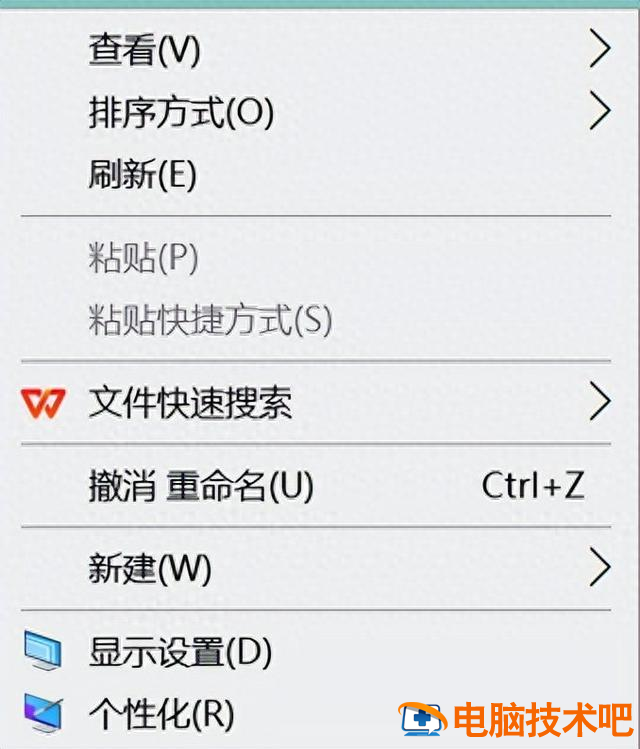The width and height of the screenshot is (640, 749).
Task: Open the WPS 文件快速搜索 submenu
Action: [190, 403]
